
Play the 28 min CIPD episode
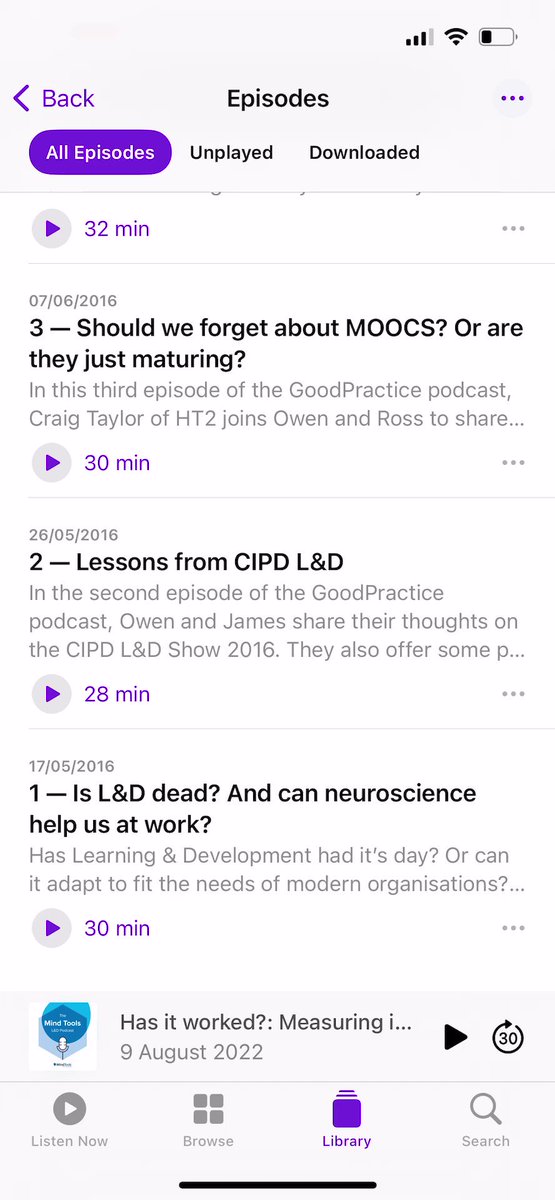coord(52,694)
